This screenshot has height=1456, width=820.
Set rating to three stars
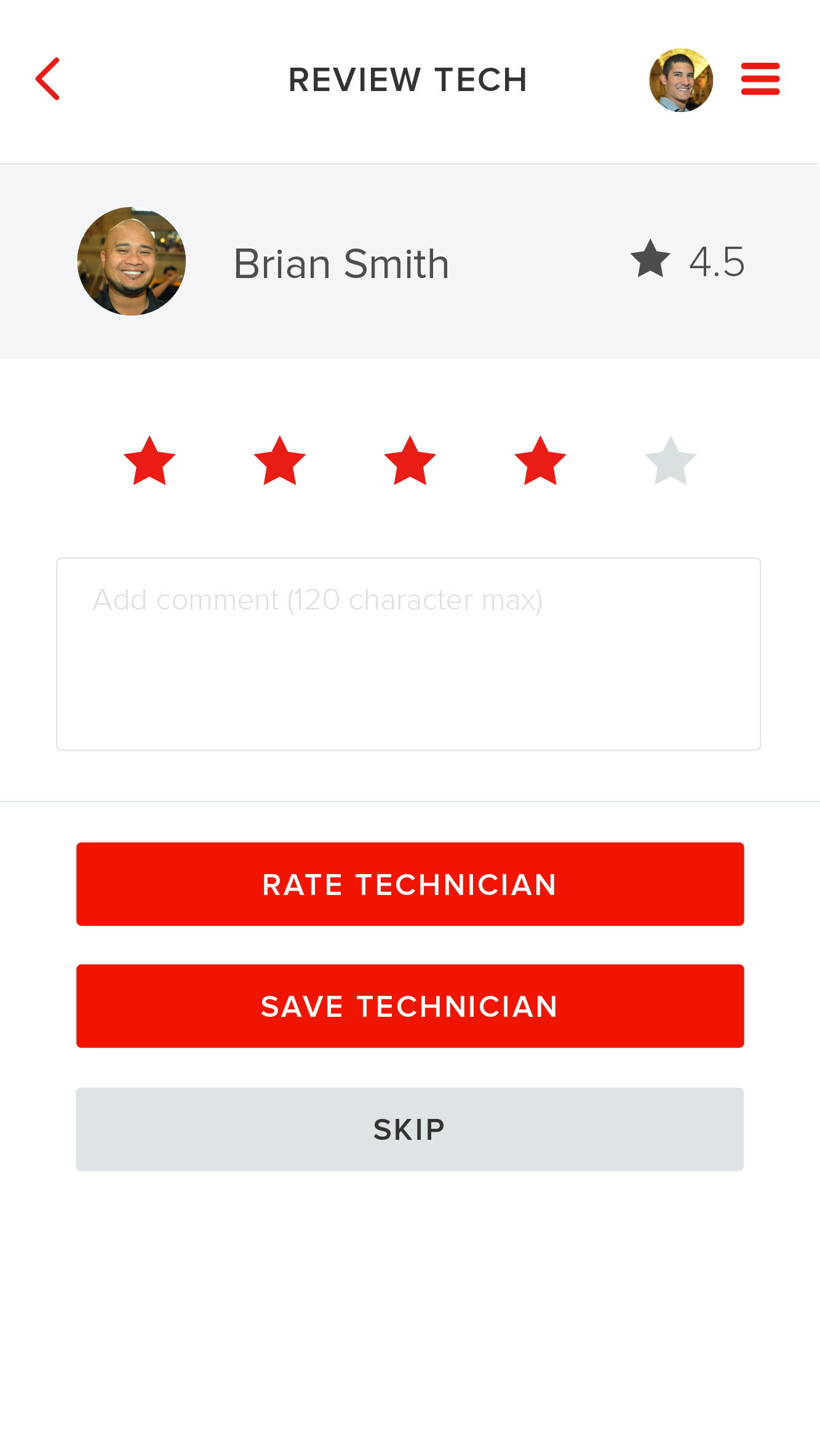[410, 461]
